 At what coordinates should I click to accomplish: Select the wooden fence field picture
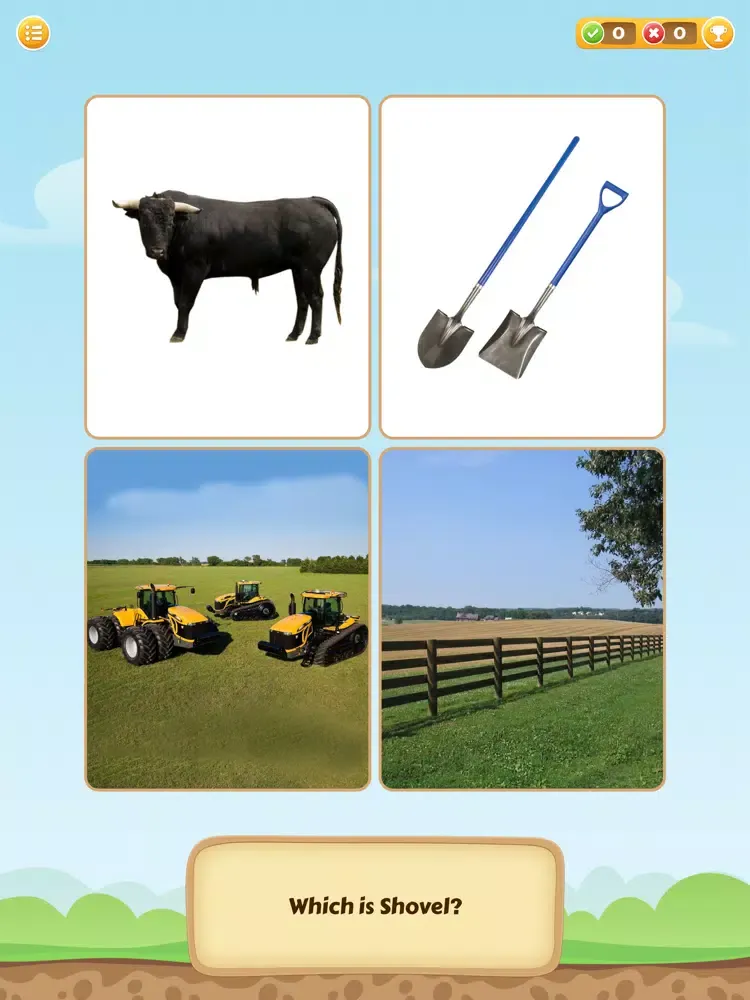[522, 619]
